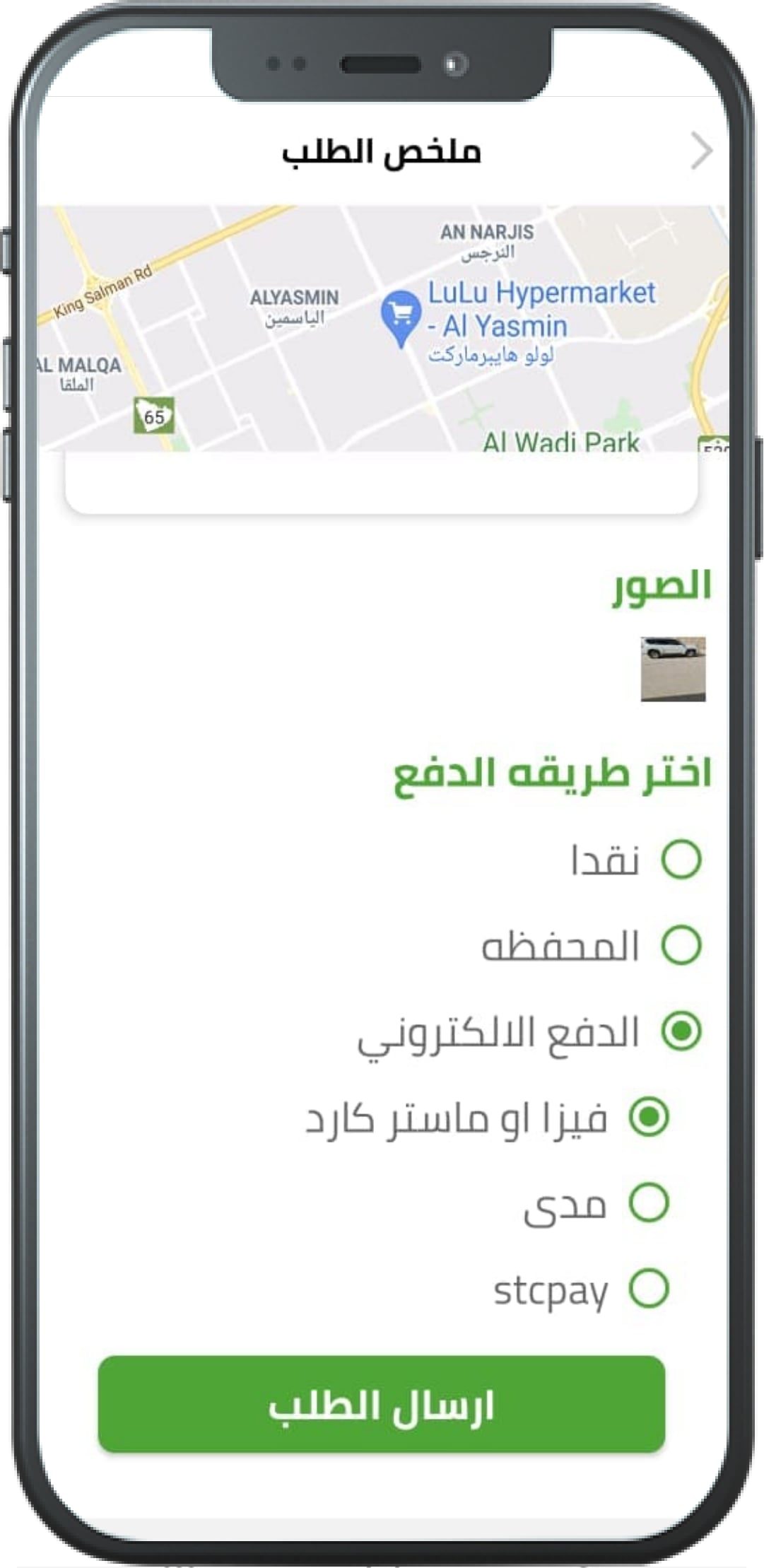This screenshot has width=764, height=1568.
Task: Pick فيزا او ماستر كارد option
Action: 649,1118
